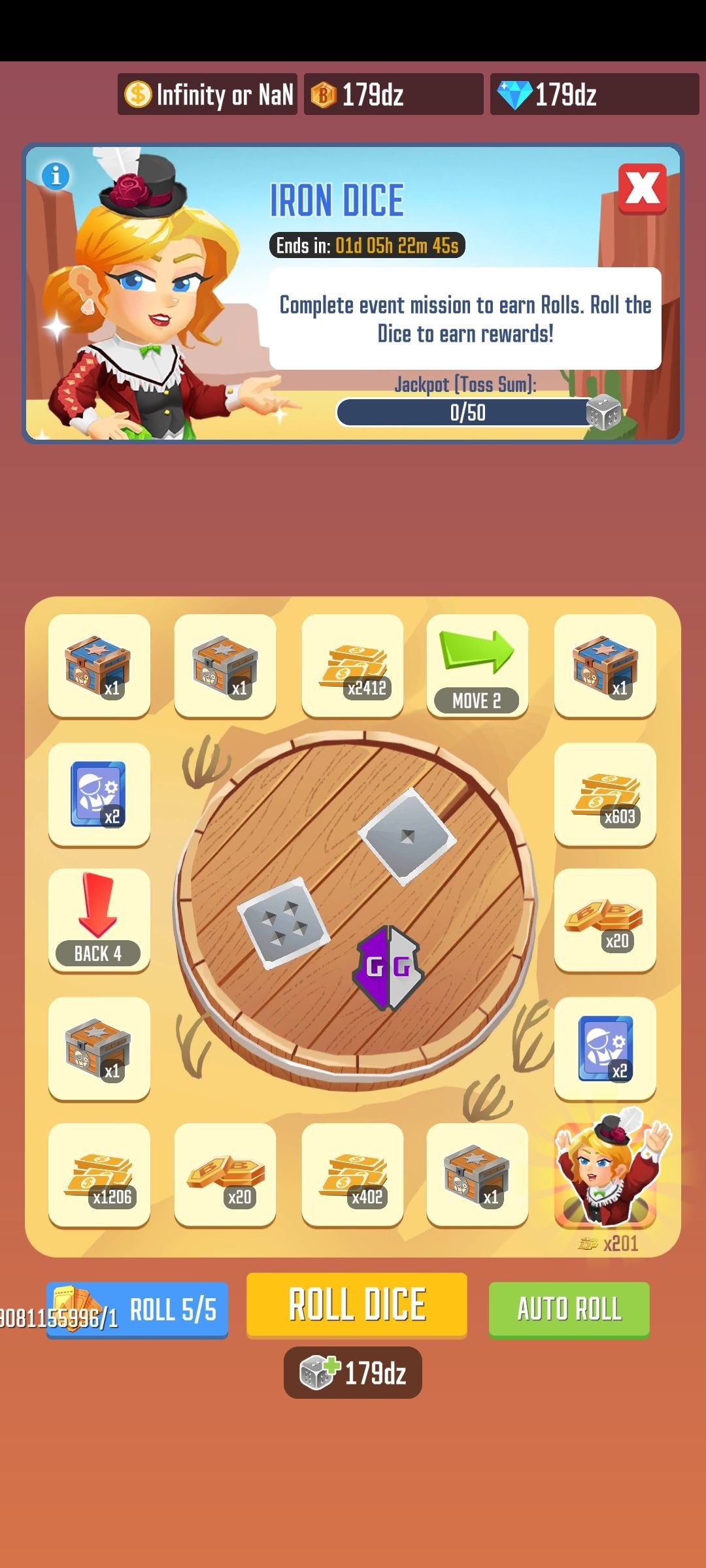This screenshot has width=706, height=1568.
Task: Close the Iron Dice event panel
Action: point(642,189)
